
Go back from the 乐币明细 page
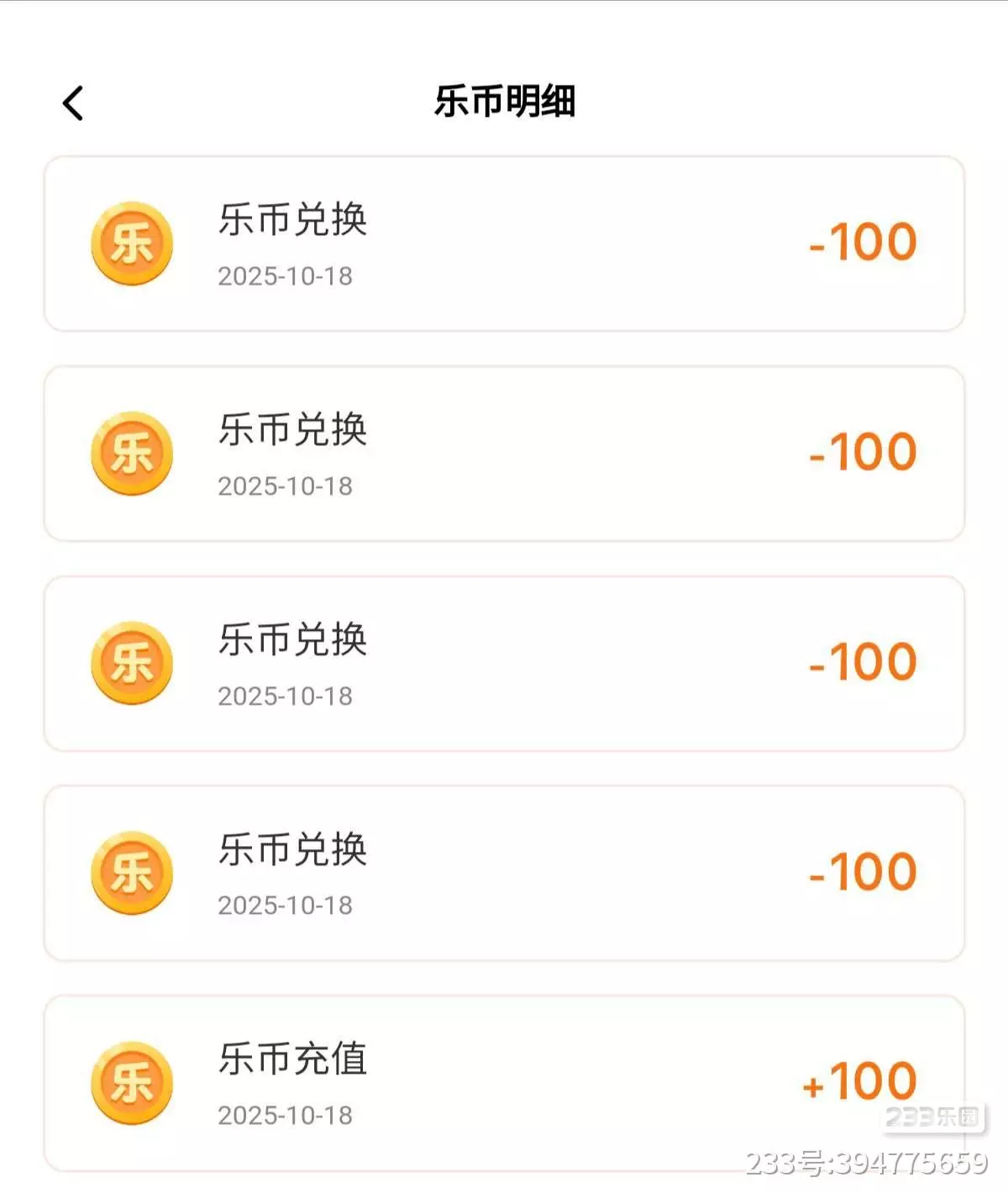click(x=73, y=103)
